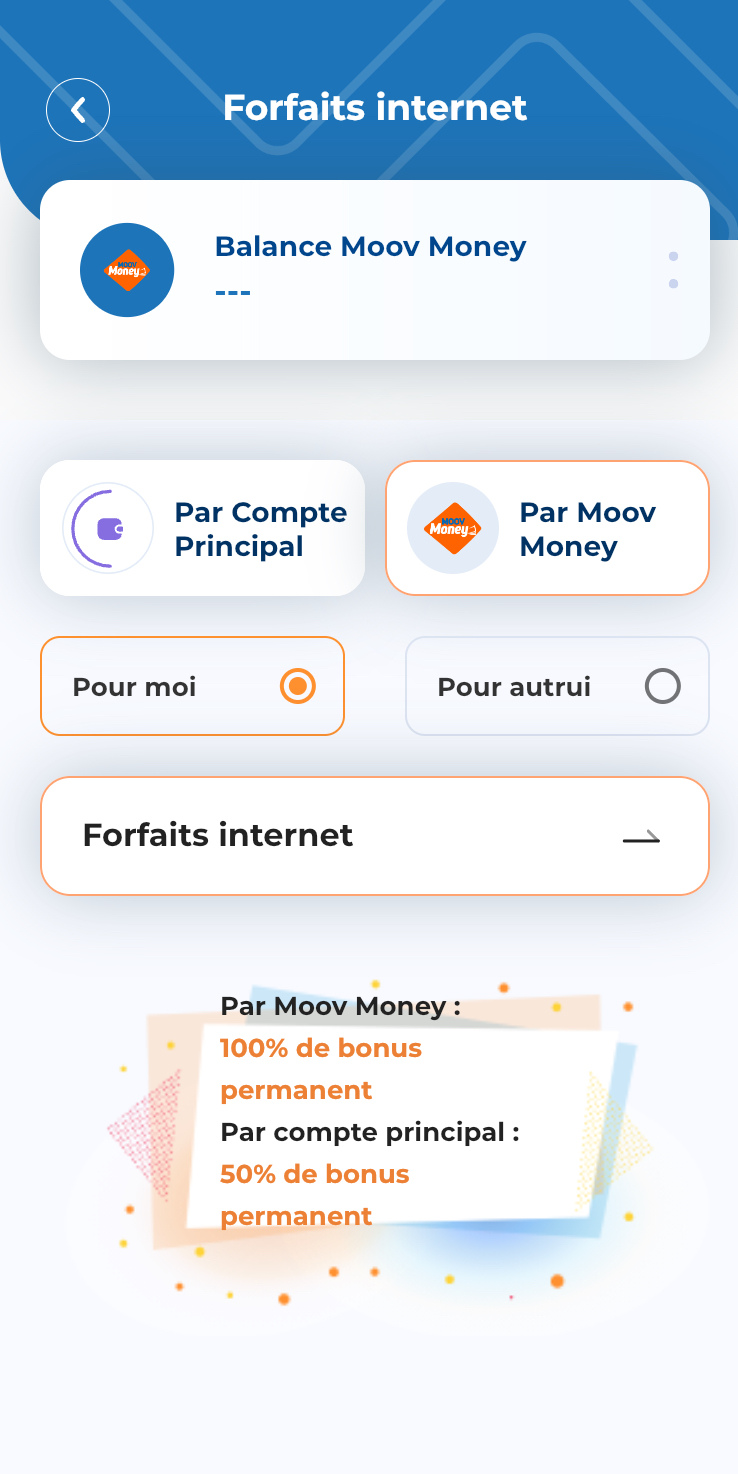Open the Forfaits internet list
The height and width of the screenshot is (1474, 738).
pos(375,836)
